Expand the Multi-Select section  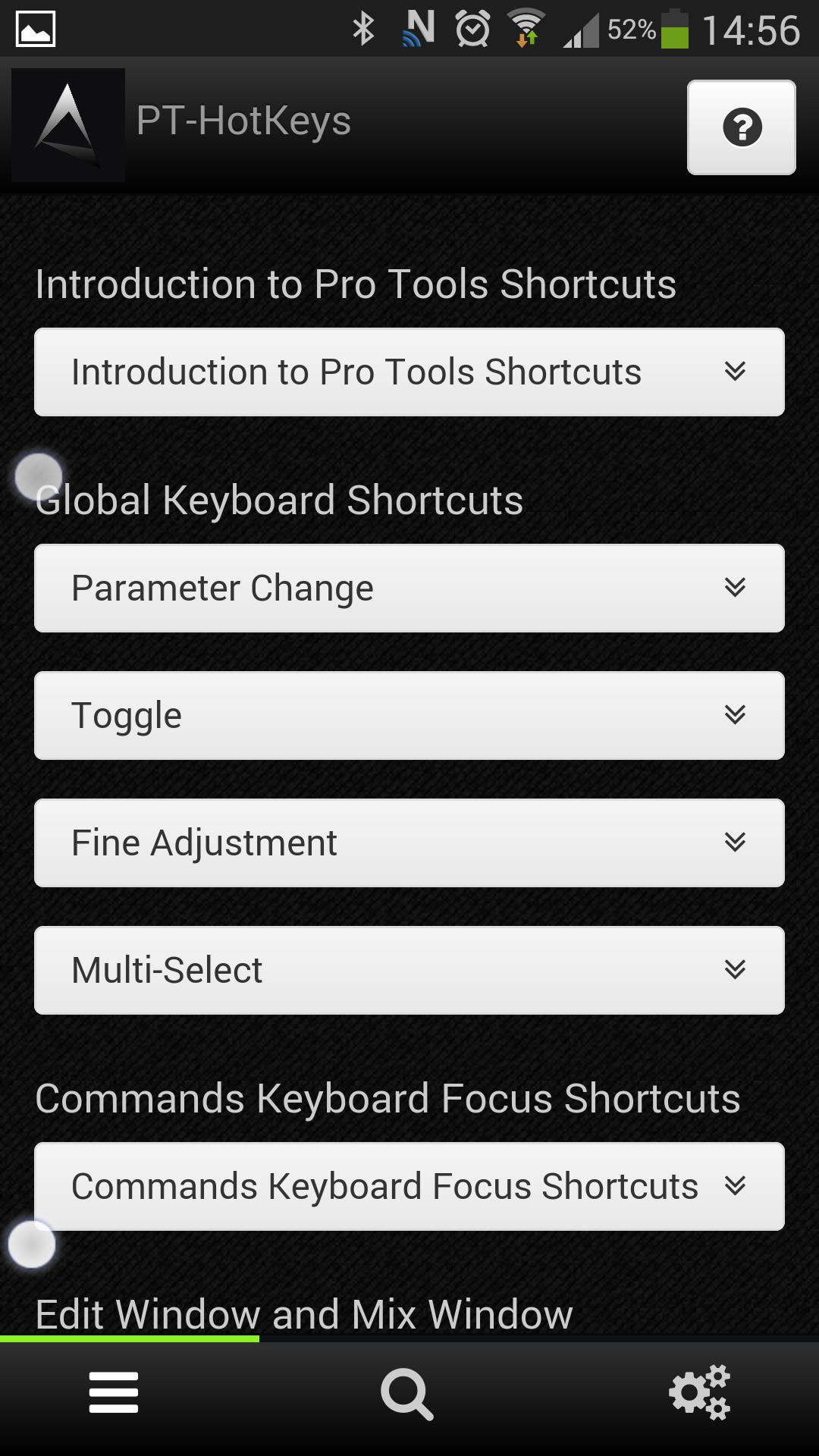click(x=409, y=971)
